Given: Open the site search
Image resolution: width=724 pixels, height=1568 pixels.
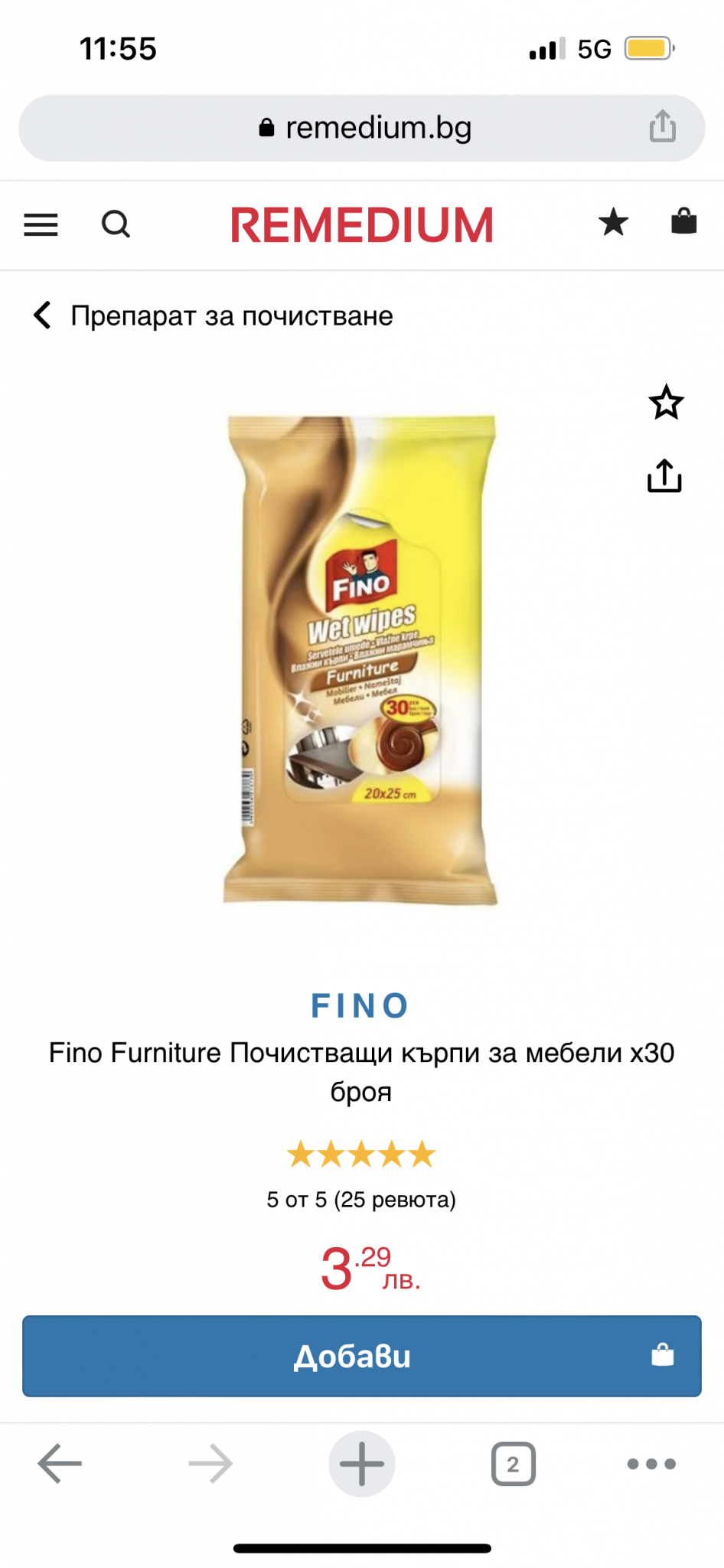Looking at the screenshot, I should point(116,224).
